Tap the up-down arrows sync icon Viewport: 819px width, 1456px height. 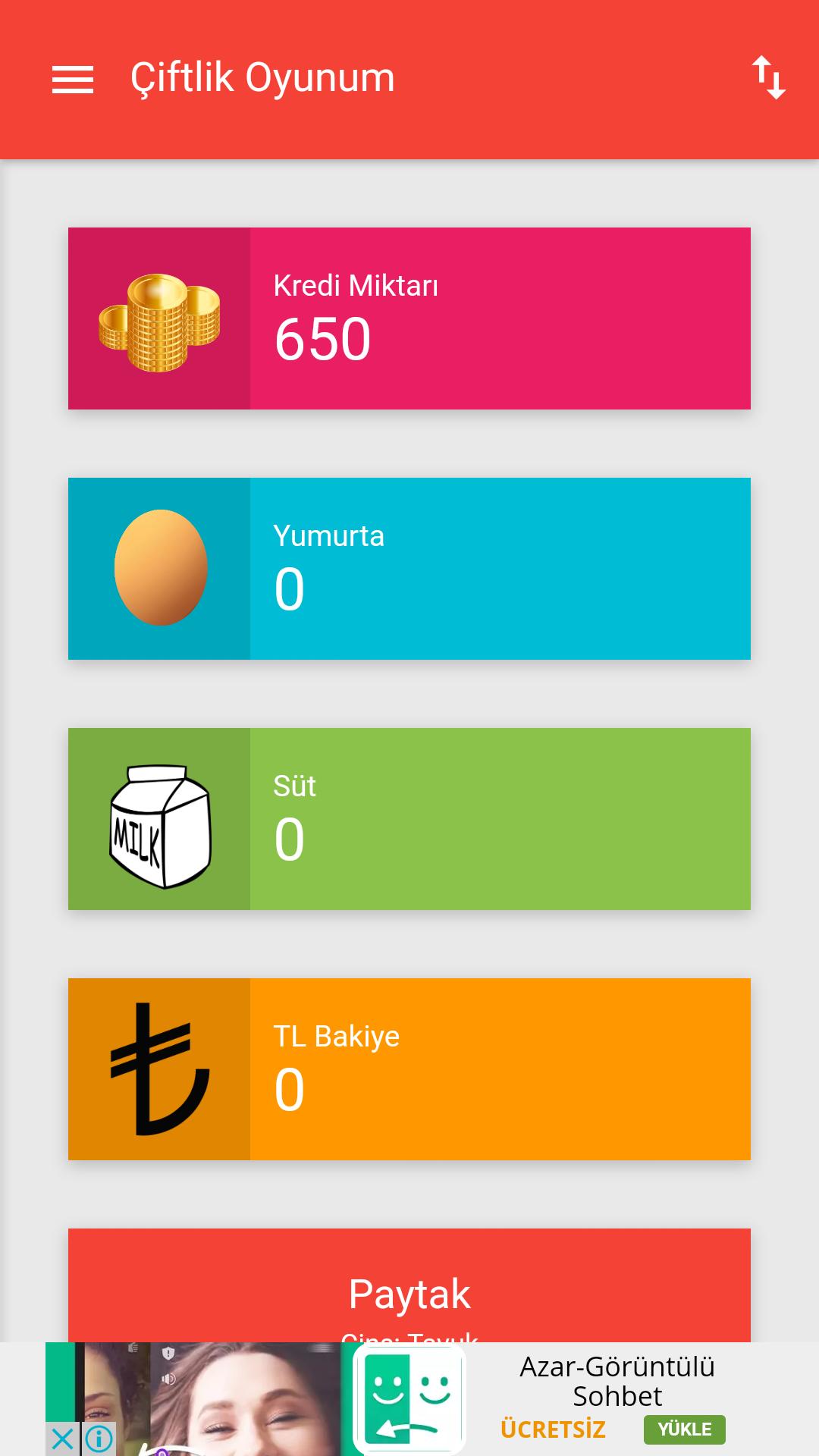coord(768,78)
